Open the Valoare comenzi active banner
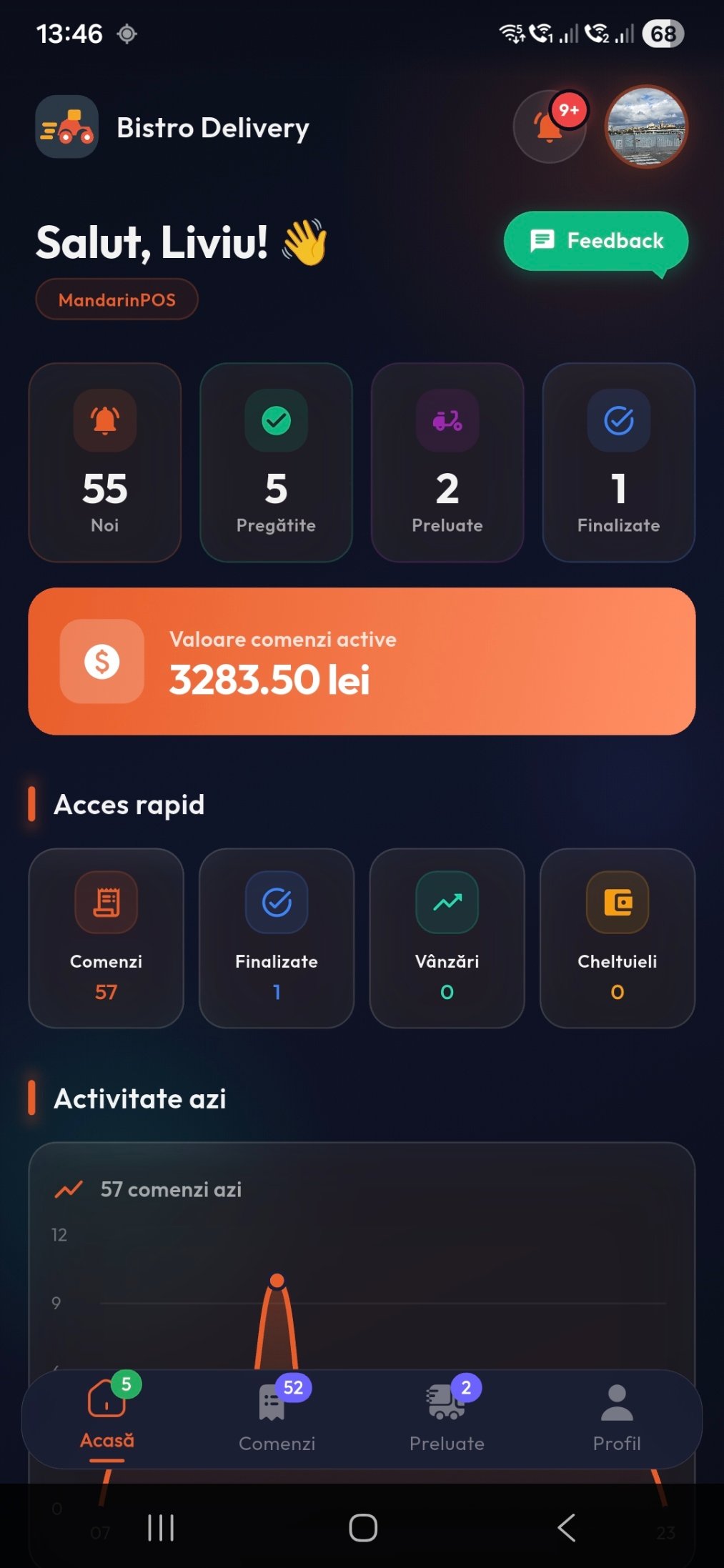Viewport: 724px width, 1568px height. tap(362, 661)
